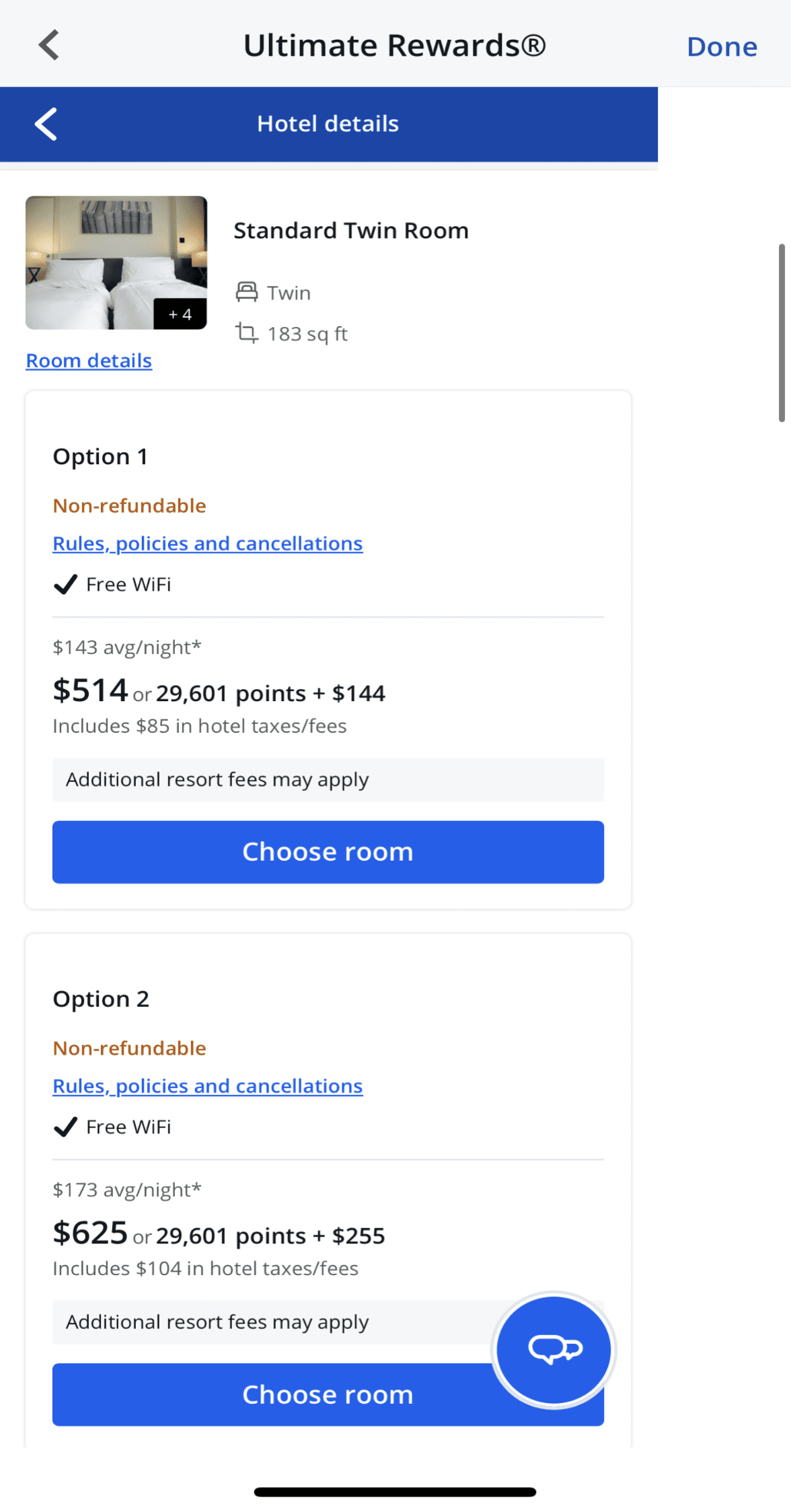The height and width of the screenshot is (1512, 791).
Task: Click the Twin bed icon
Action: 247,292
